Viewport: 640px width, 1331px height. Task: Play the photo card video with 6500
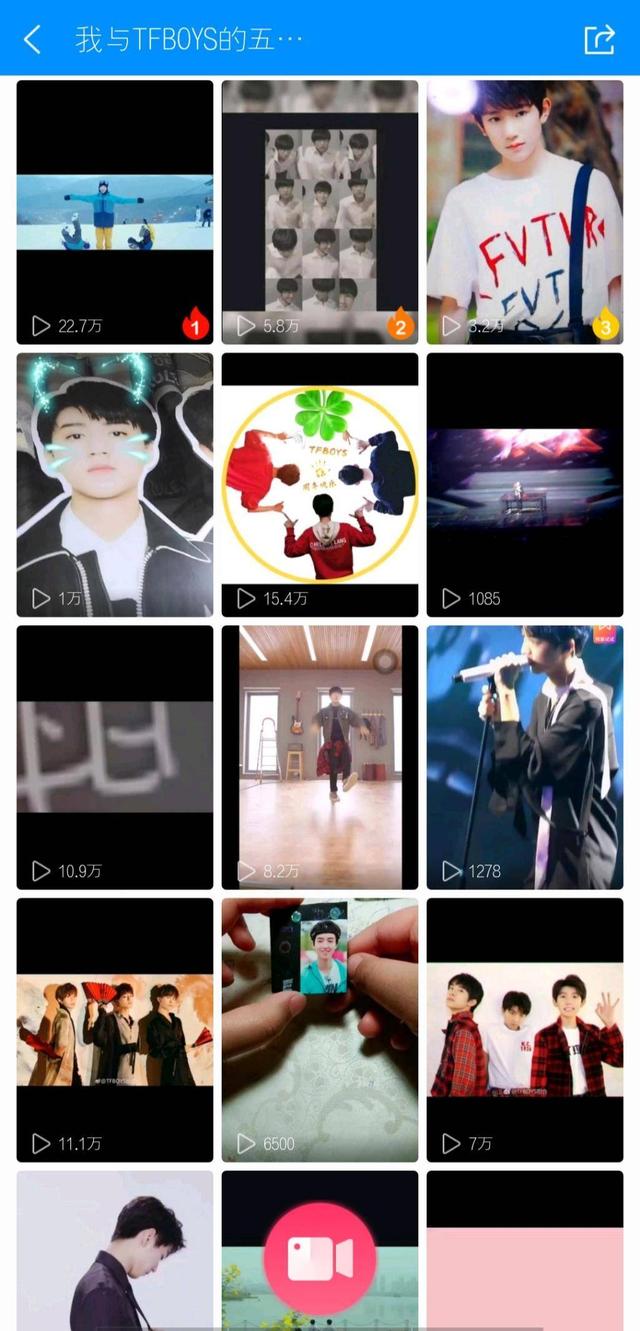pos(320,1030)
